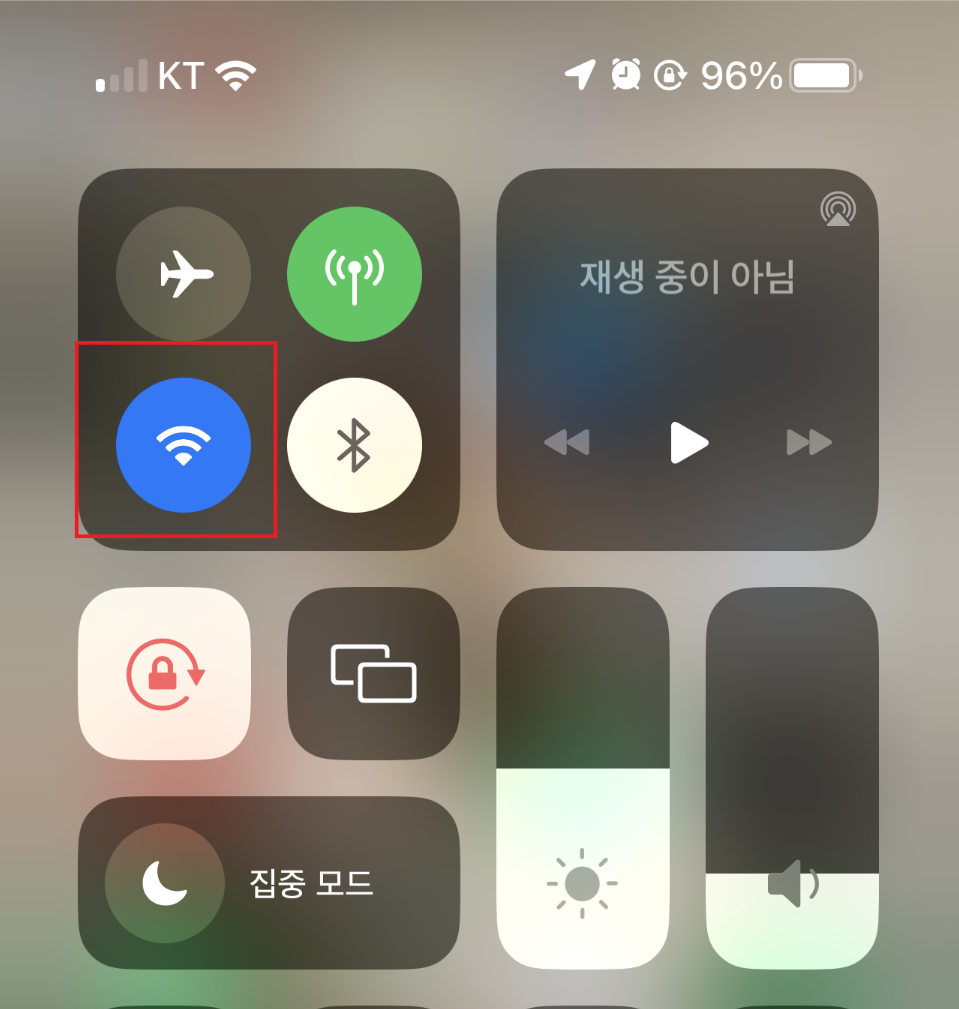
Task: Turn off cellular data
Action: click(354, 274)
